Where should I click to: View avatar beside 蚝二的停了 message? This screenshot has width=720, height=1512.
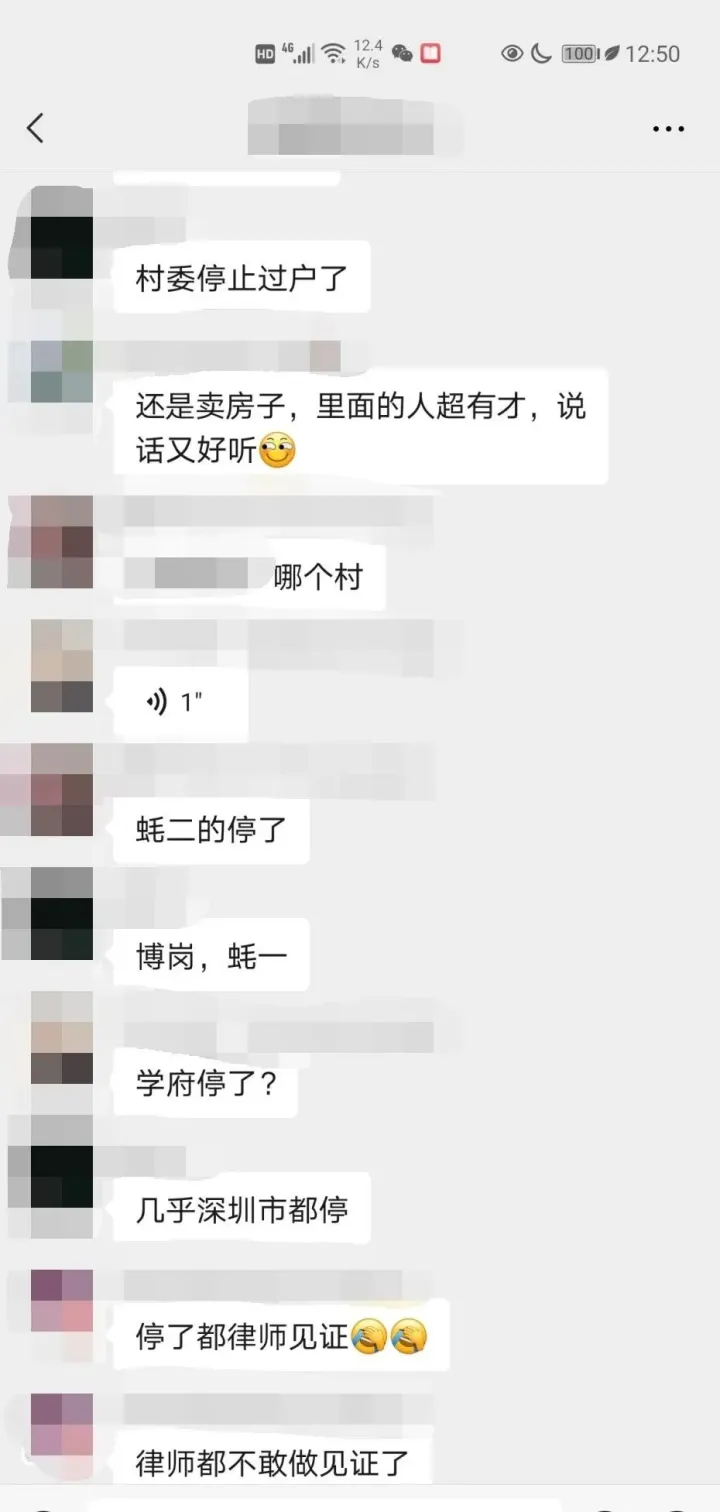61,790
